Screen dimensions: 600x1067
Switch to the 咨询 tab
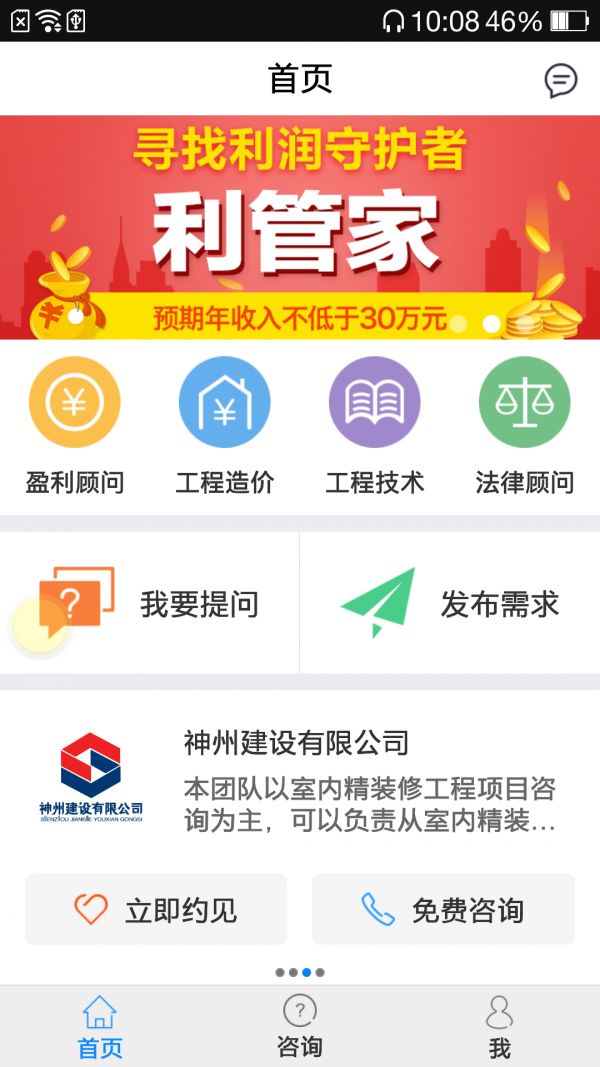pyautogui.click(x=300, y=1027)
